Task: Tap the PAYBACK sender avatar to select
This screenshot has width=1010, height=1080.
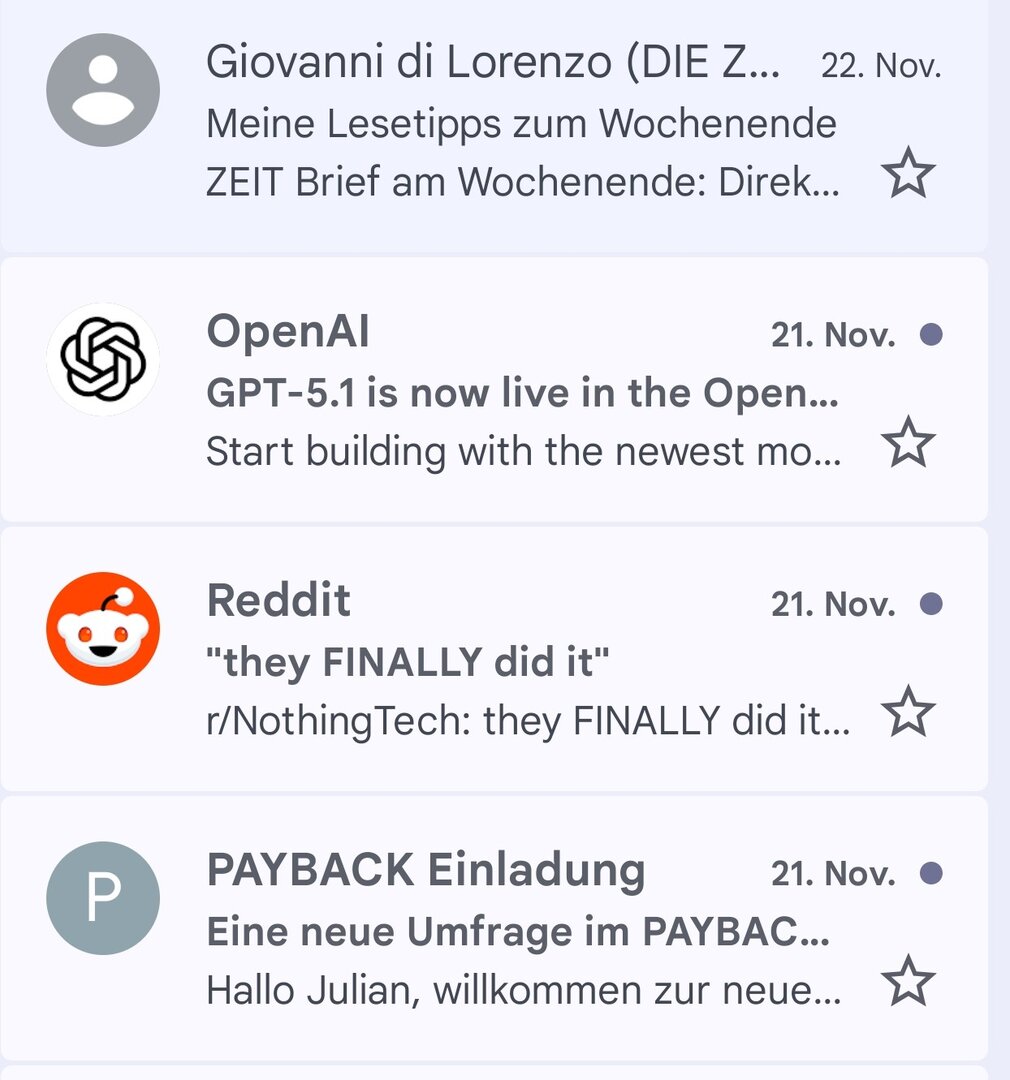Action: pyautogui.click(x=103, y=898)
